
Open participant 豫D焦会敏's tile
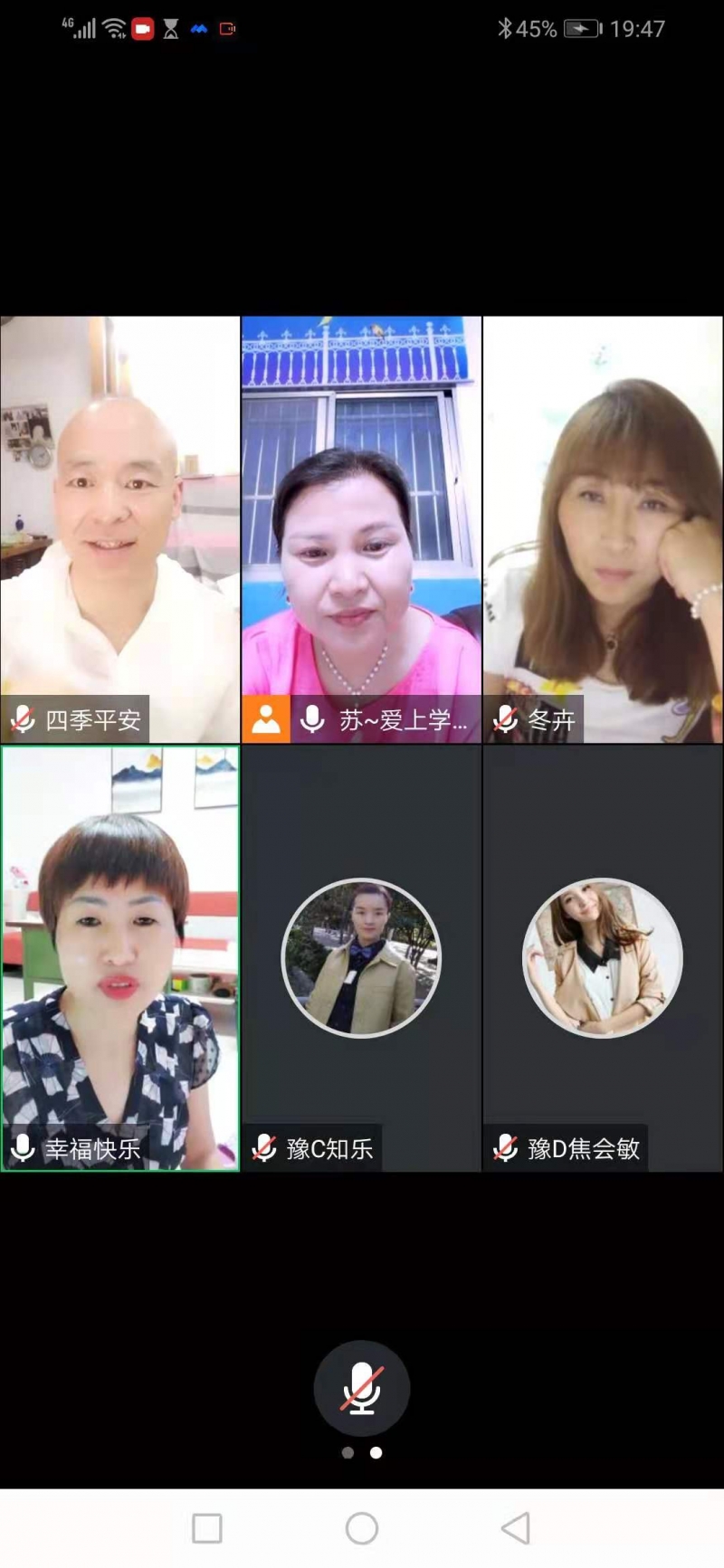point(603,958)
